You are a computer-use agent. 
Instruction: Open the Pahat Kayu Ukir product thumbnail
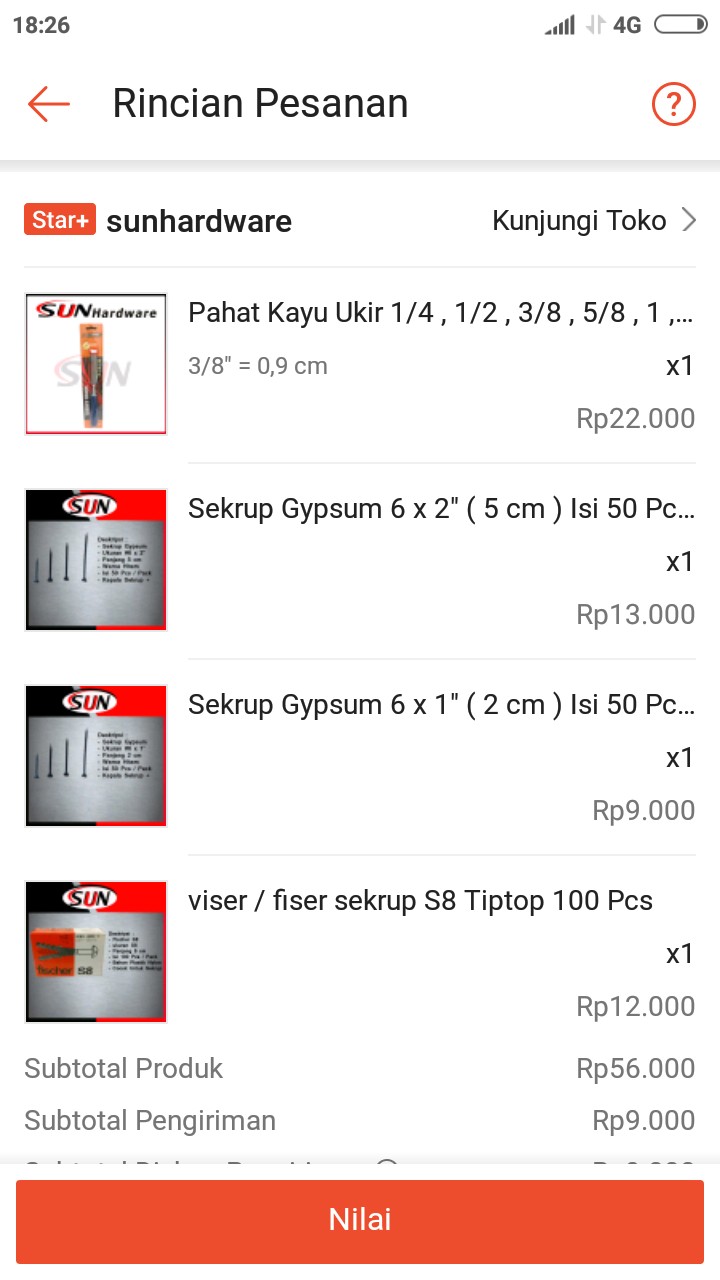95,363
